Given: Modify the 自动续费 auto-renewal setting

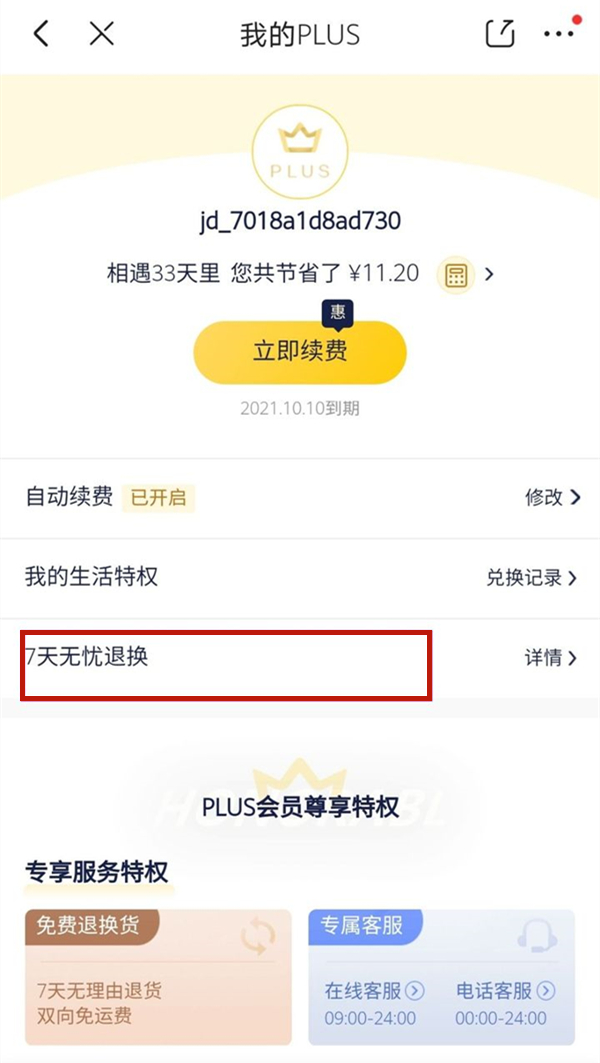Looking at the screenshot, I should click(552, 497).
